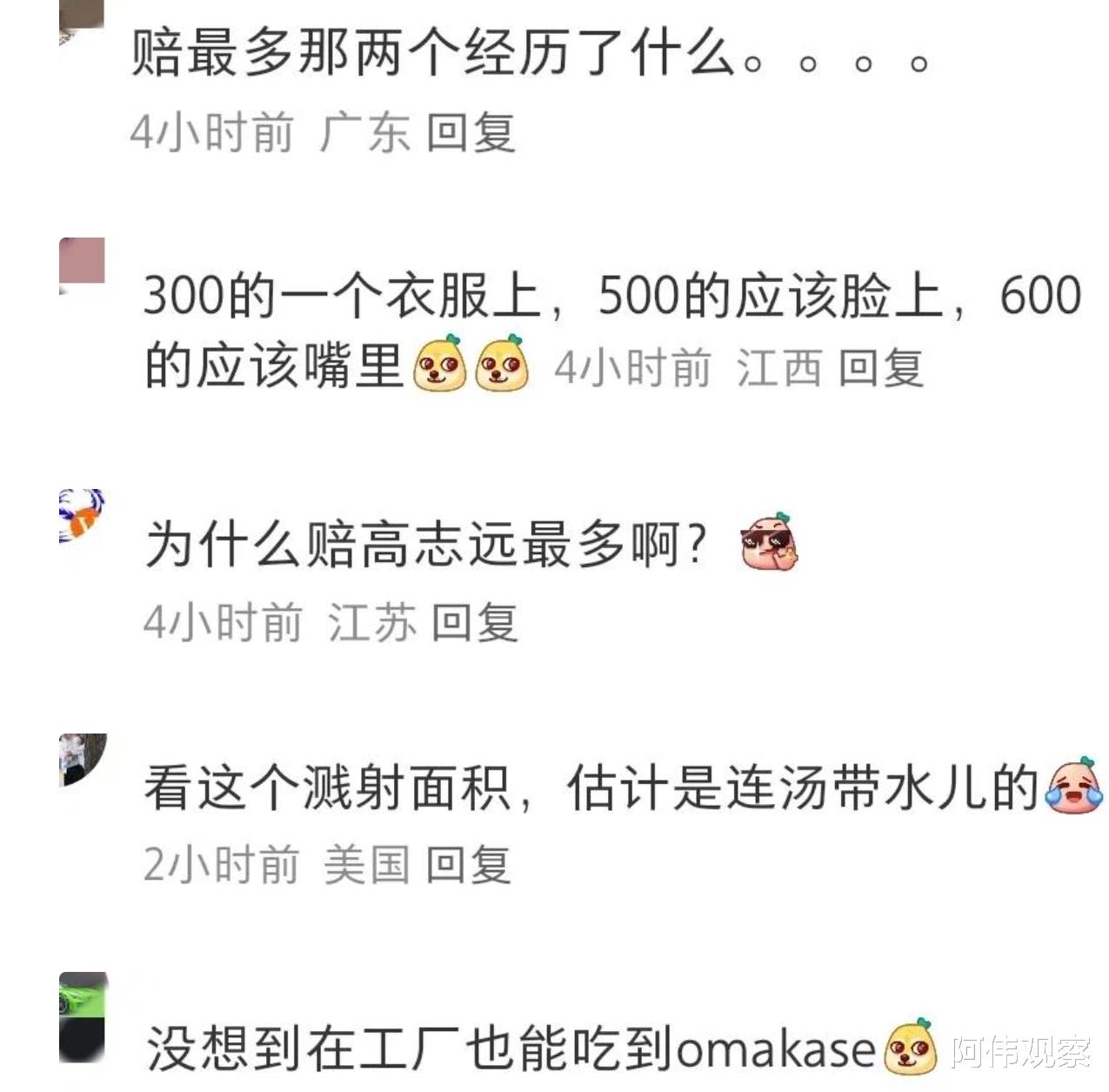
Task: Reply to the Jiangxi comment about 300的一个衣服上
Action: click(x=880, y=367)
